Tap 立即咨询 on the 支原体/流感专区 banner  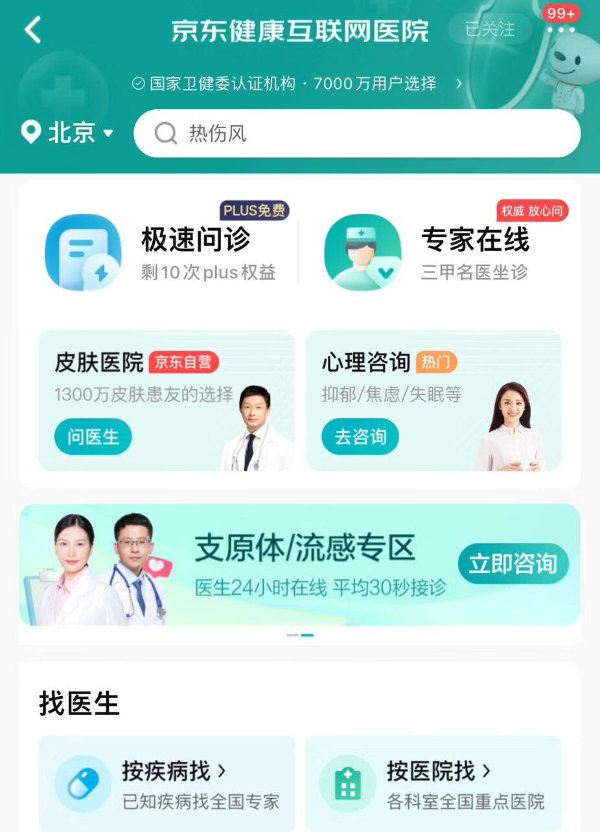(x=513, y=564)
